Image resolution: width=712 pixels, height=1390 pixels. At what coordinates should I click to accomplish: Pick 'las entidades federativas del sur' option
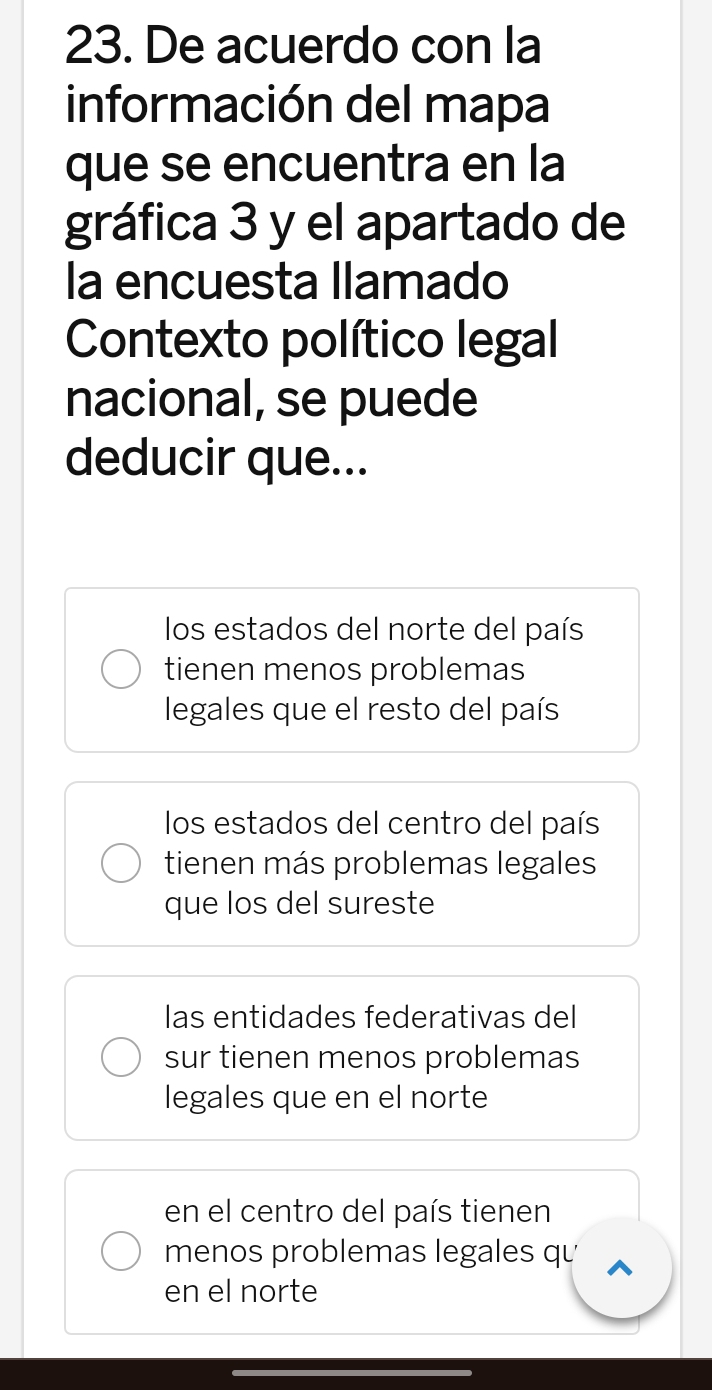tap(121, 1058)
